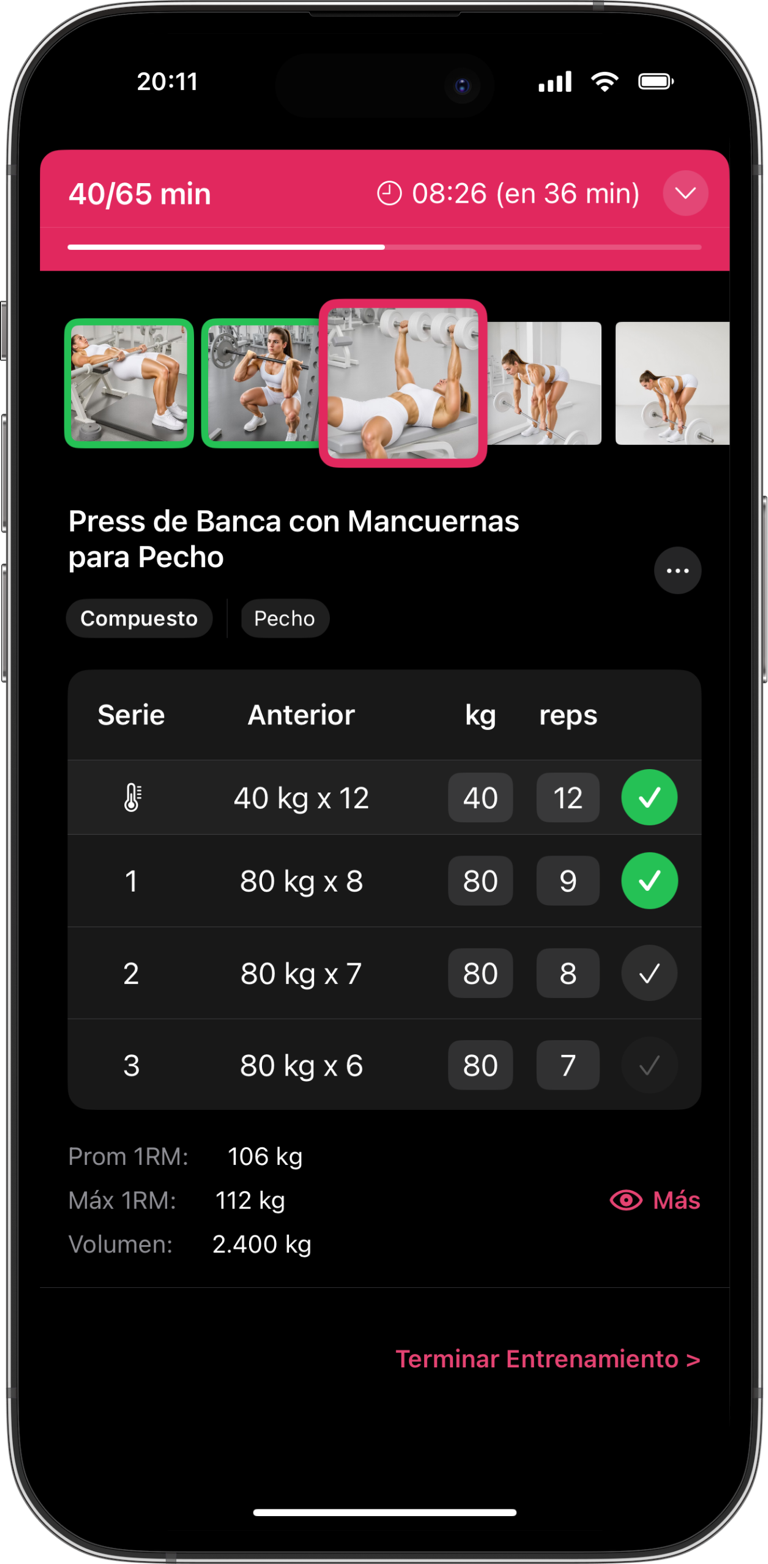This screenshot has height=1564, width=768.
Task: Mark set 2 as completed
Action: pos(649,973)
